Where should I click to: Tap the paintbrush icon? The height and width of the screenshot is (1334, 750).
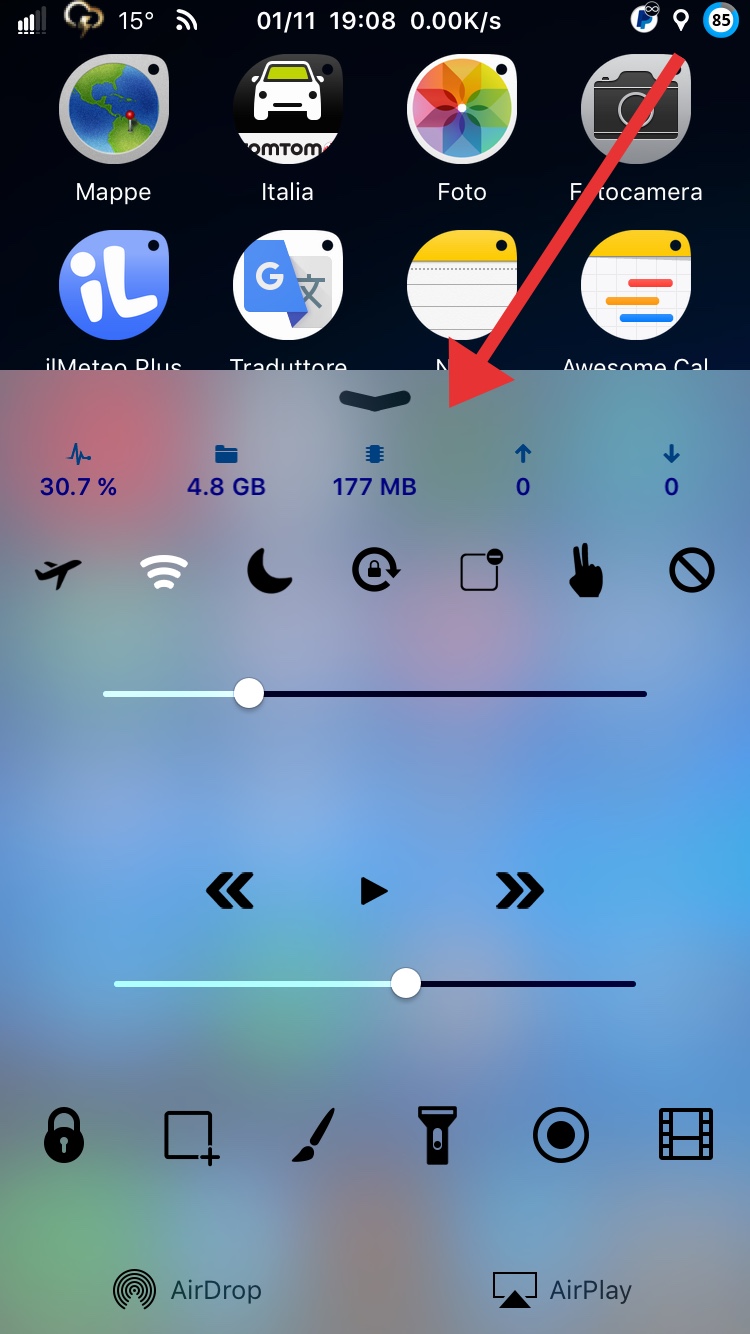[314, 1135]
